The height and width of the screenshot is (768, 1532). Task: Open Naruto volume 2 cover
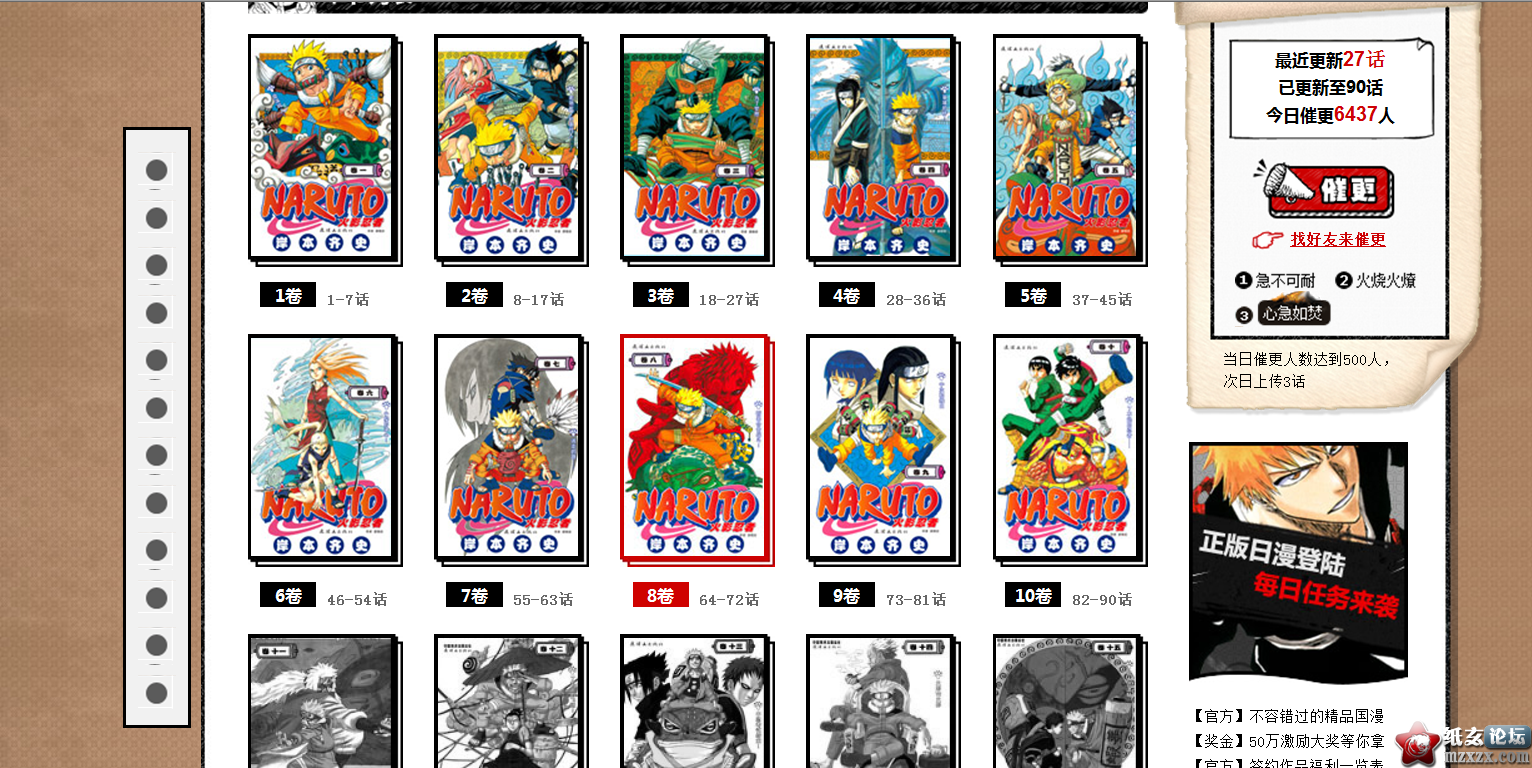tap(507, 147)
